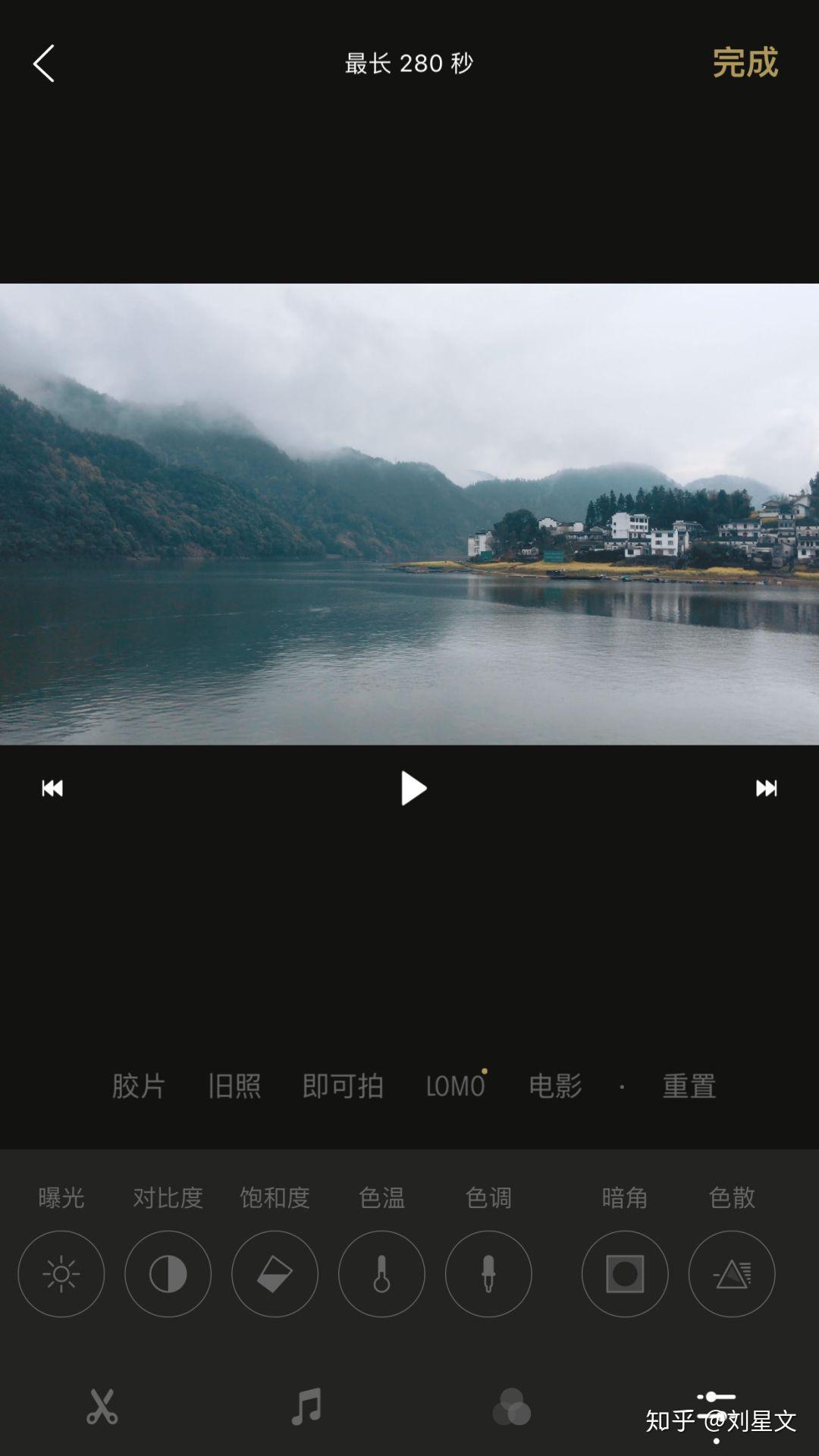Select the 胶片 filter preset
The width and height of the screenshot is (819, 1456).
tap(139, 1086)
